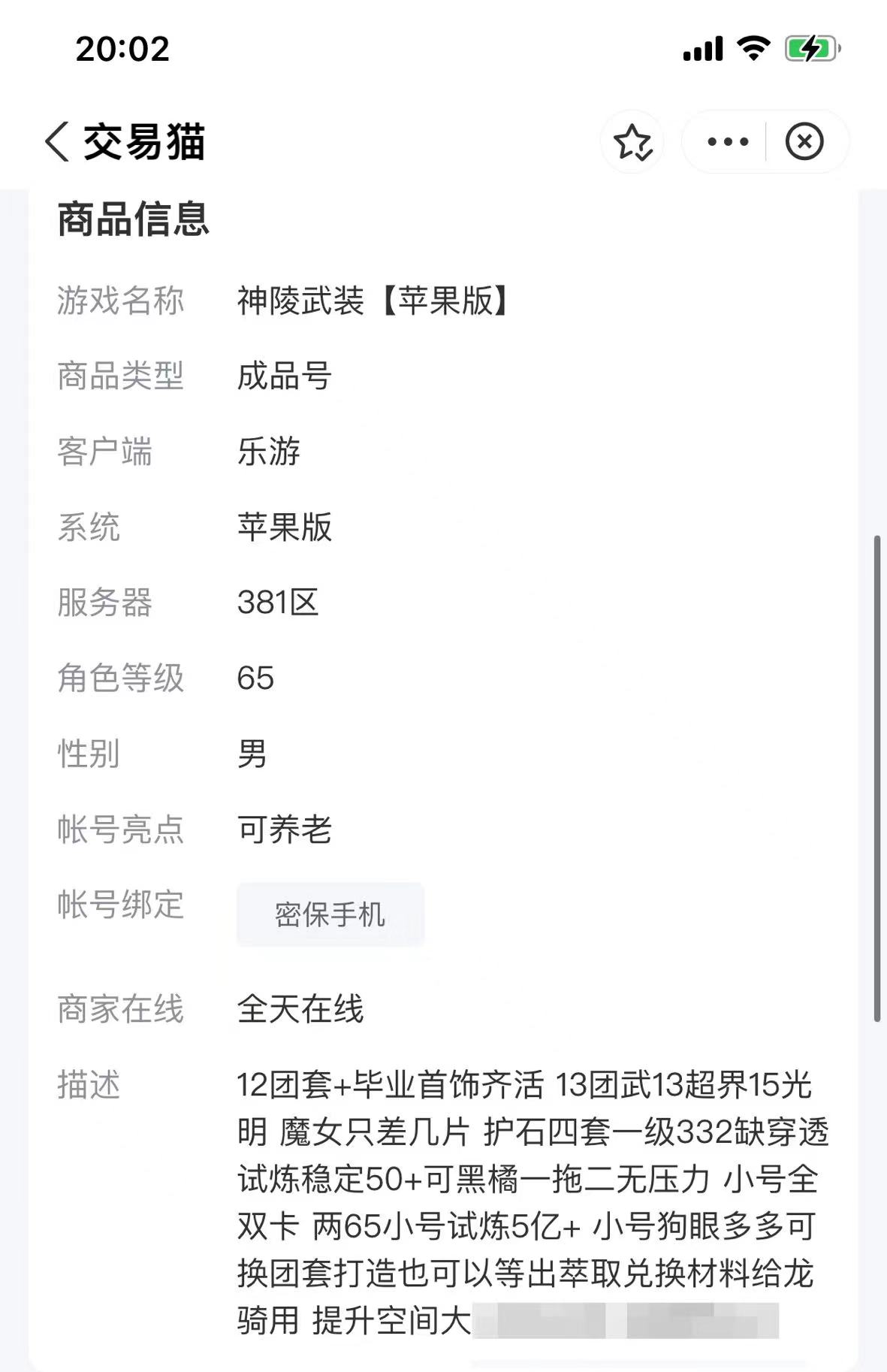Screen dimensions: 887x1372
Task: Go back from the 交易猫 page
Action: point(57,141)
